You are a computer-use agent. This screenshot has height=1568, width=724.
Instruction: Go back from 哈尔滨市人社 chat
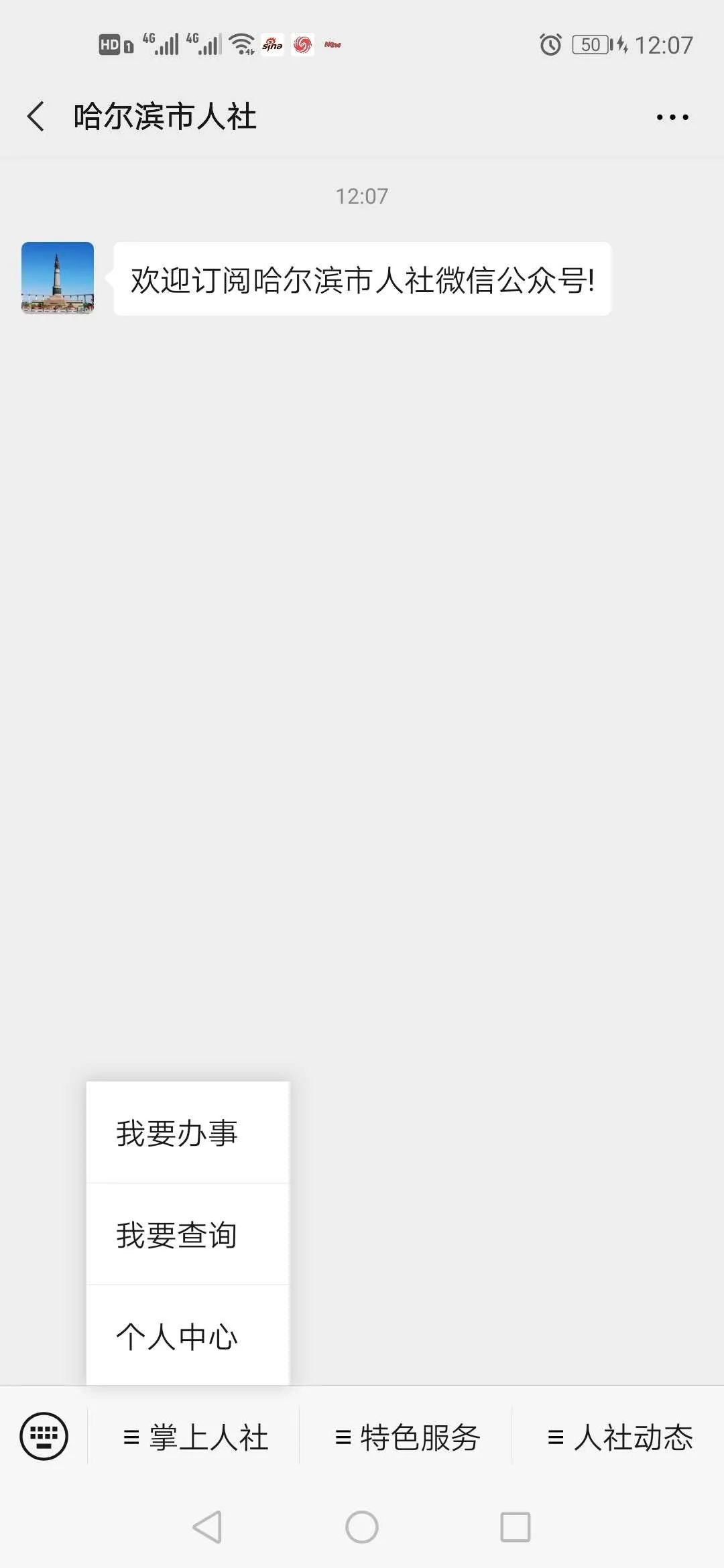click(36, 117)
